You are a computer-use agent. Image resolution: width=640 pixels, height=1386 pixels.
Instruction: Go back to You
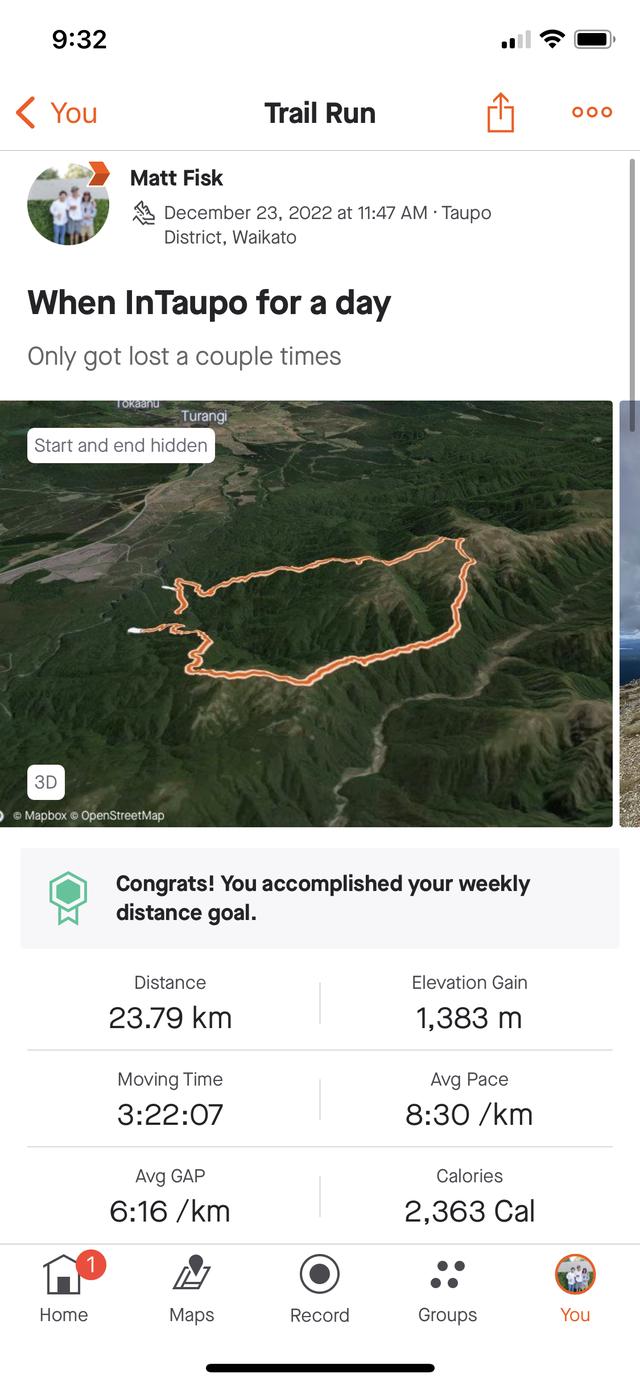(57, 113)
